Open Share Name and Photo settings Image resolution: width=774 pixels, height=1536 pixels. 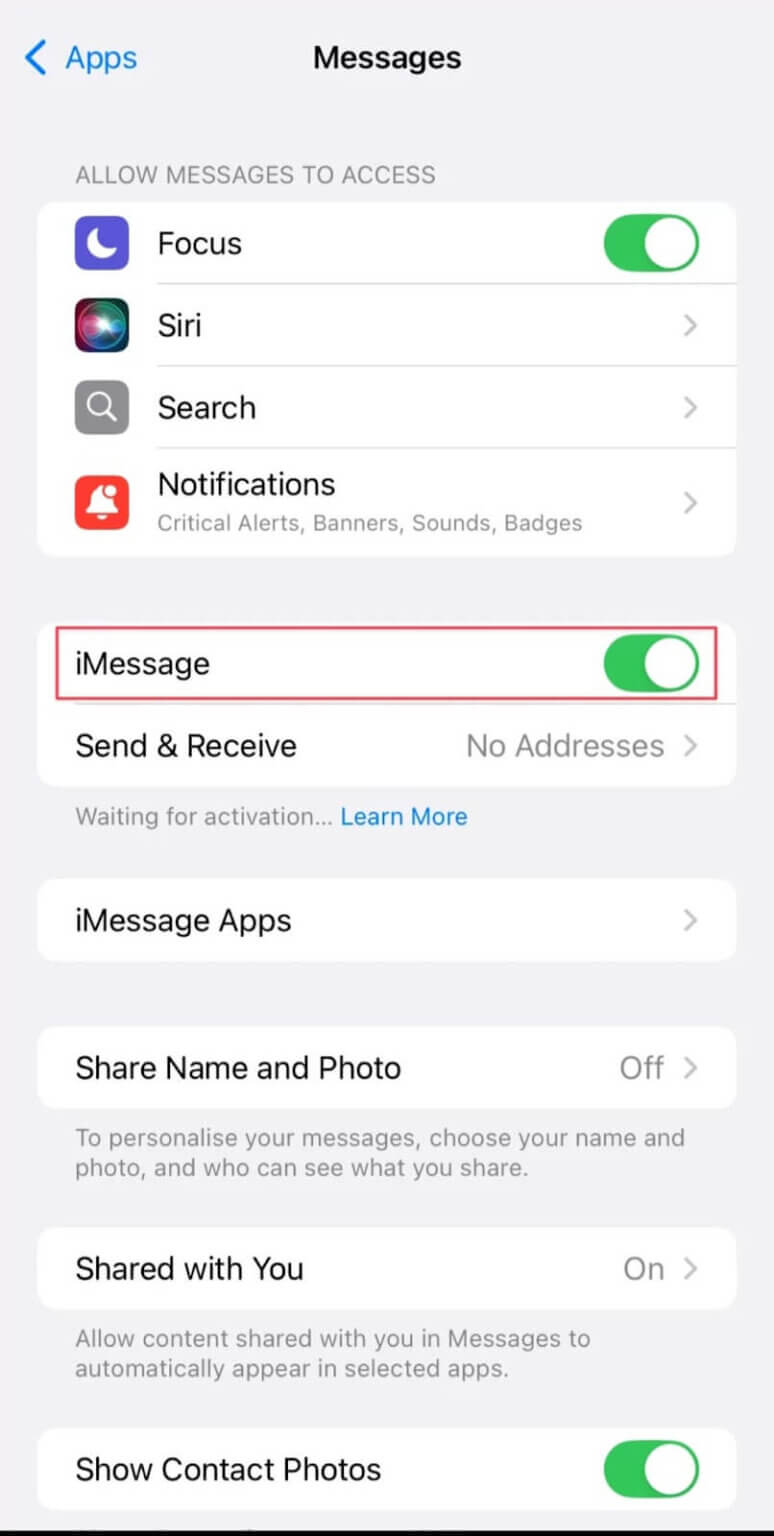point(387,1068)
